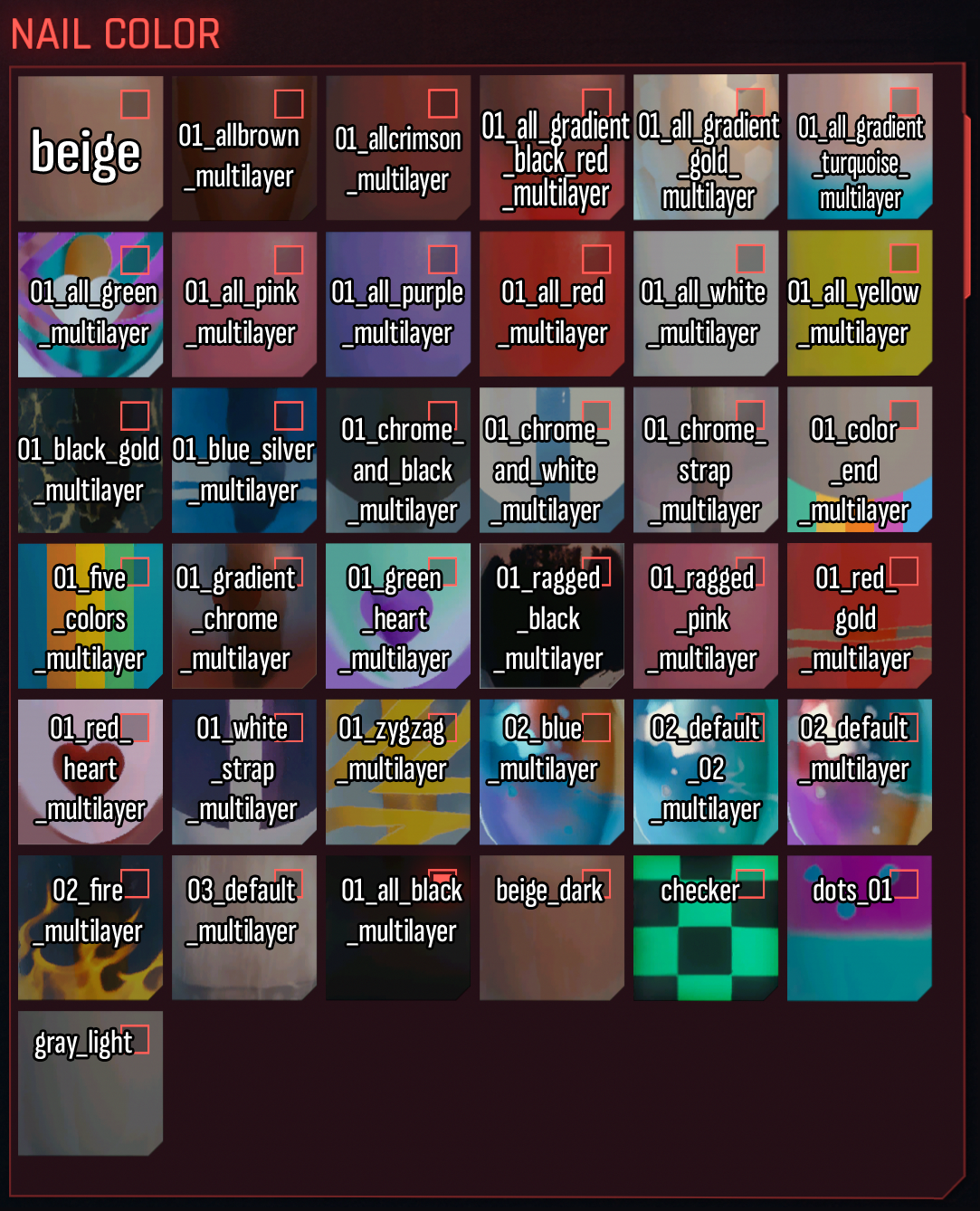980x1211 pixels.
Task: Choose the beige_dark nail color
Action: pyautogui.click(x=552, y=929)
